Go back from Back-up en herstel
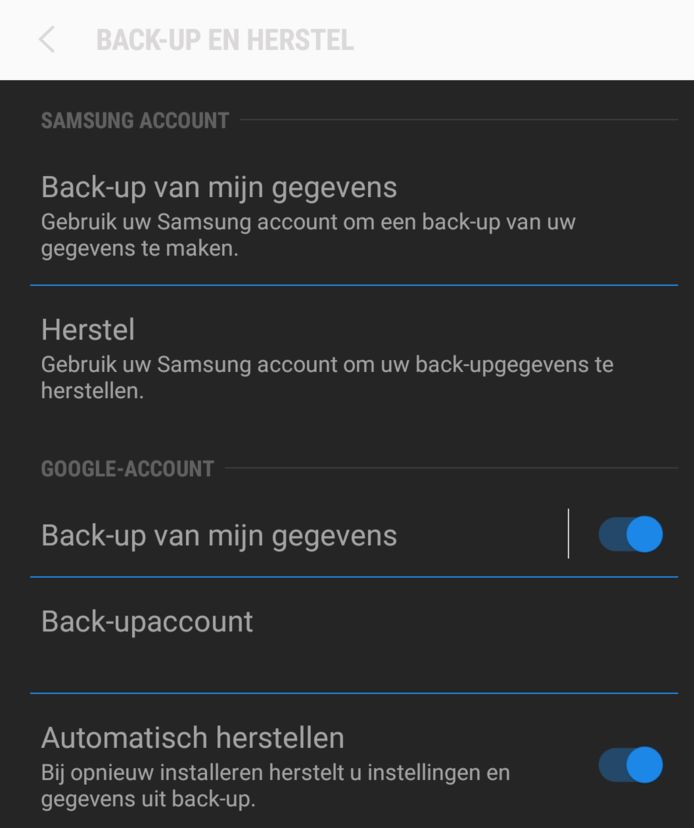The width and height of the screenshot is (694, 828). (46, 40)
